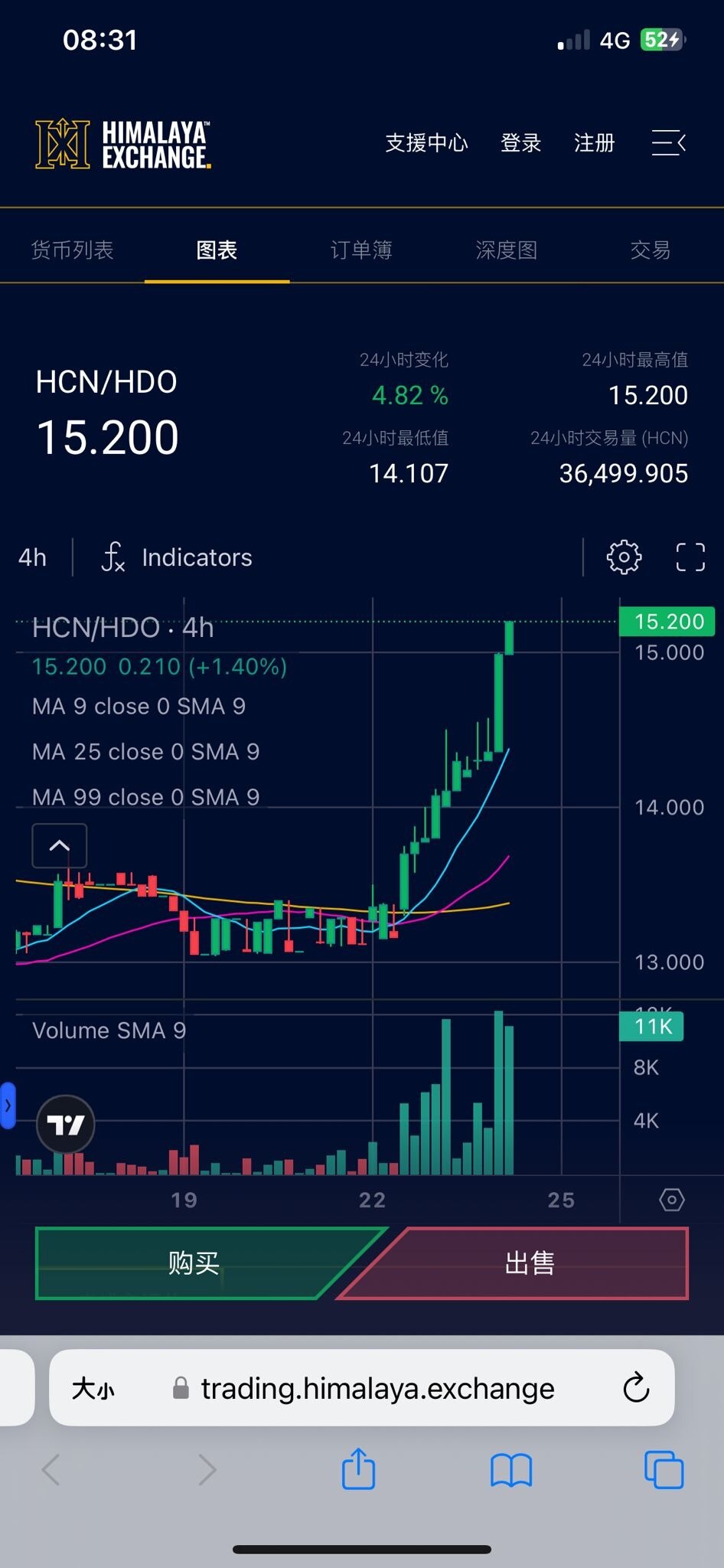Open the Indicators menu
This screenshot has height=1568, width=724.
(x=178, y=557)
